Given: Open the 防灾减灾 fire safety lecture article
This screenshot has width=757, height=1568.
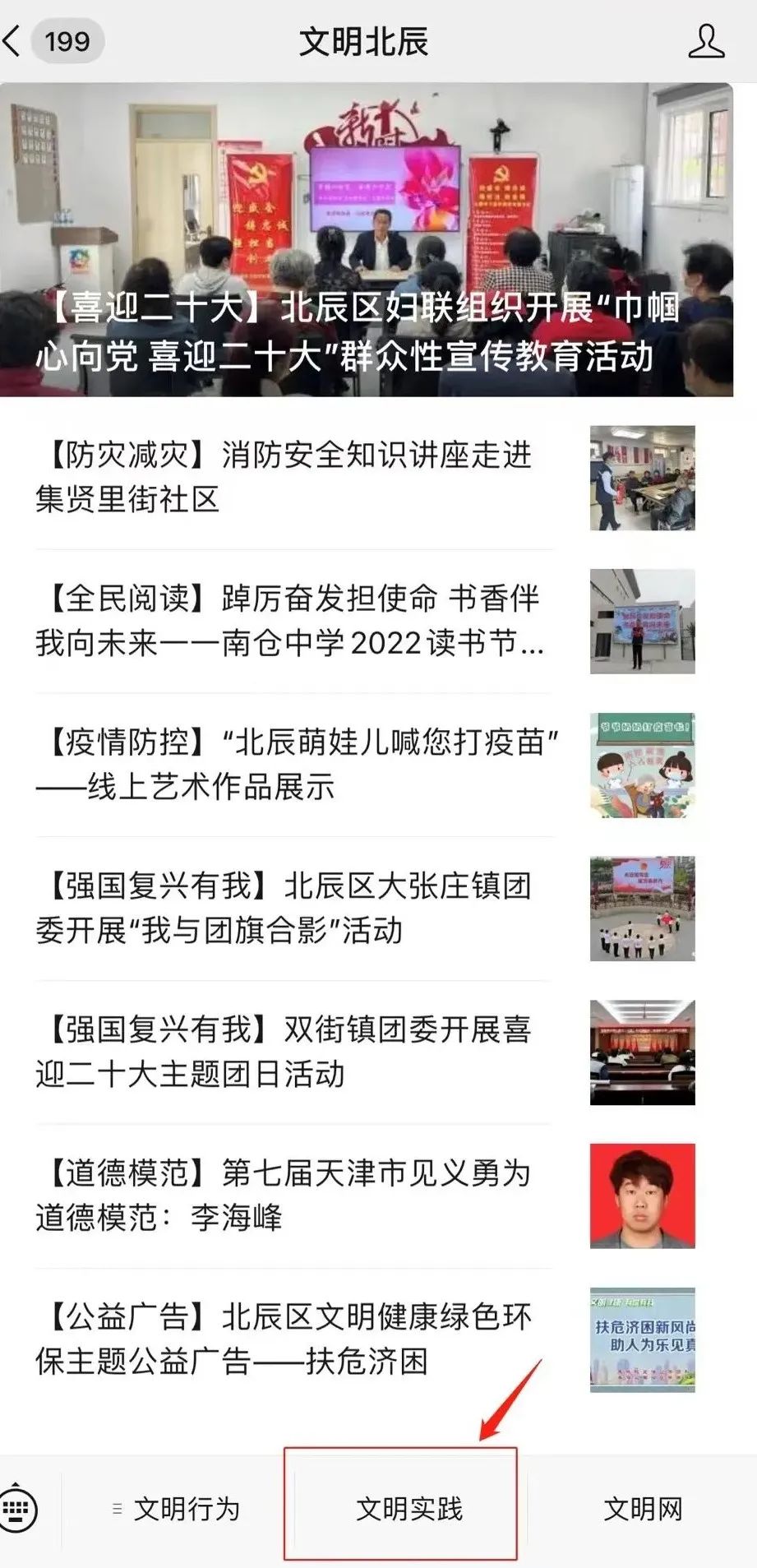Looking at the screenshot, I should pyautogui.click(x=367, y=478).
